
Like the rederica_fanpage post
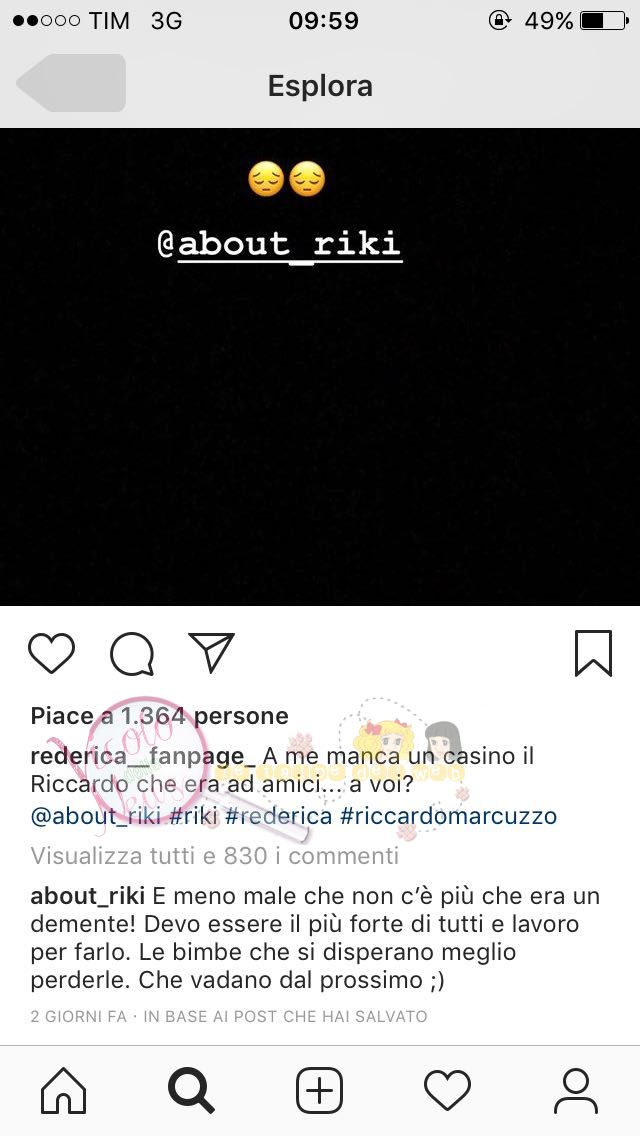(52, 654)
